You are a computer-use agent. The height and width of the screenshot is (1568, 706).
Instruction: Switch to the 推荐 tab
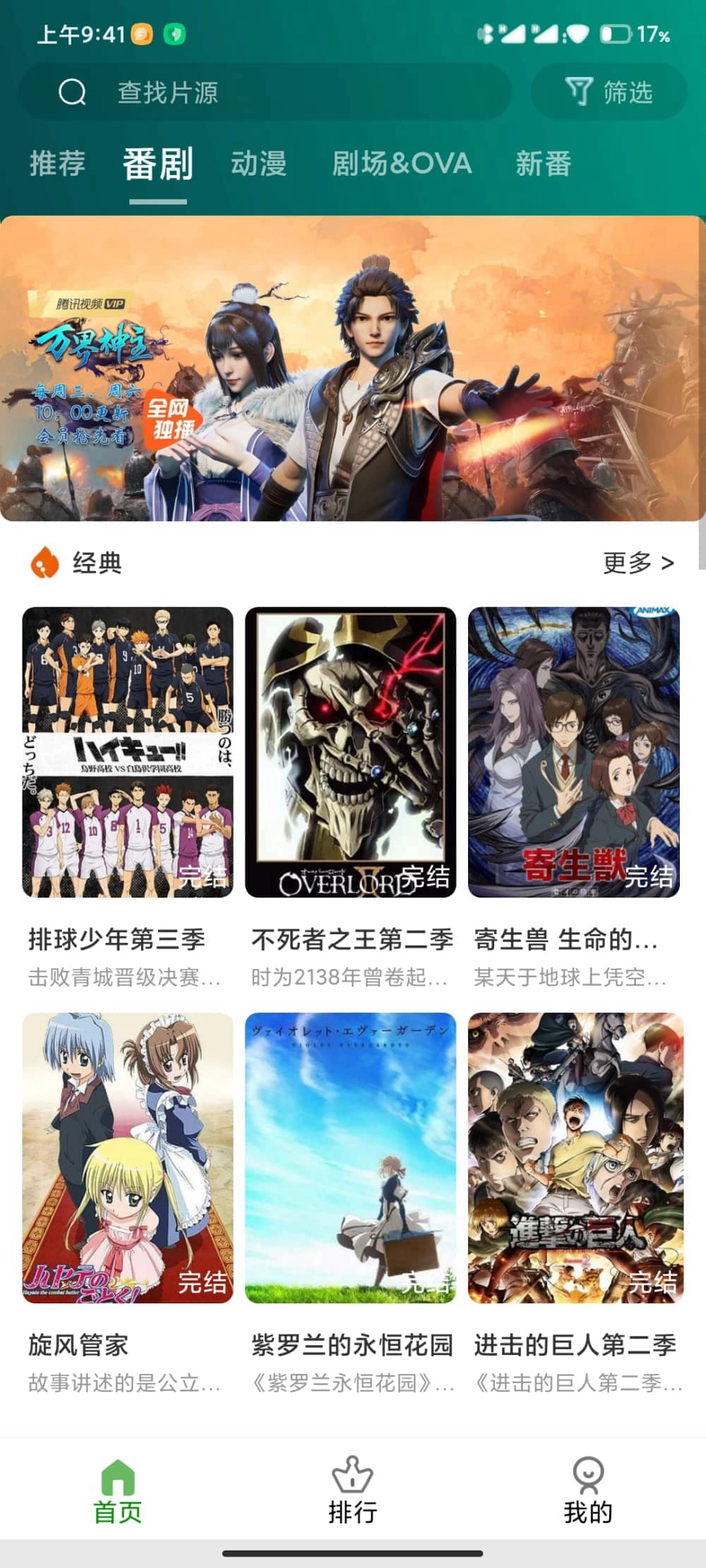56,164
